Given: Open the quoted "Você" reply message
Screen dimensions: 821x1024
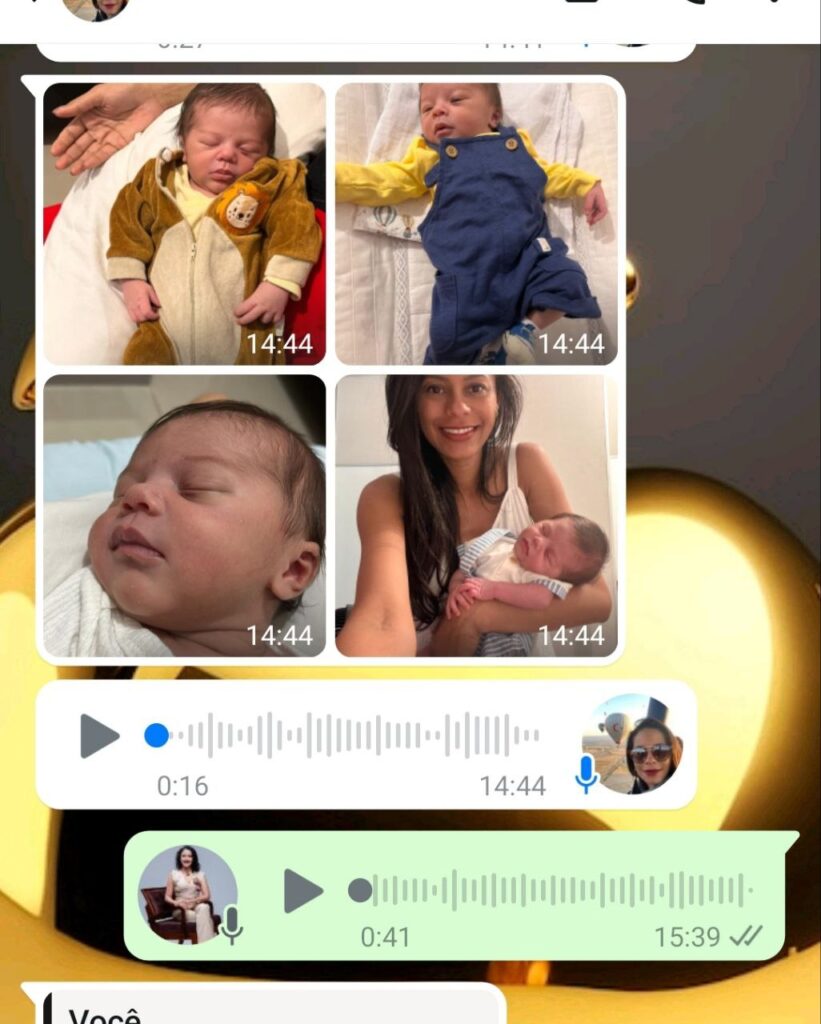Looking at the screenshot, I should pyautogui.click(x=270, y=1008).
